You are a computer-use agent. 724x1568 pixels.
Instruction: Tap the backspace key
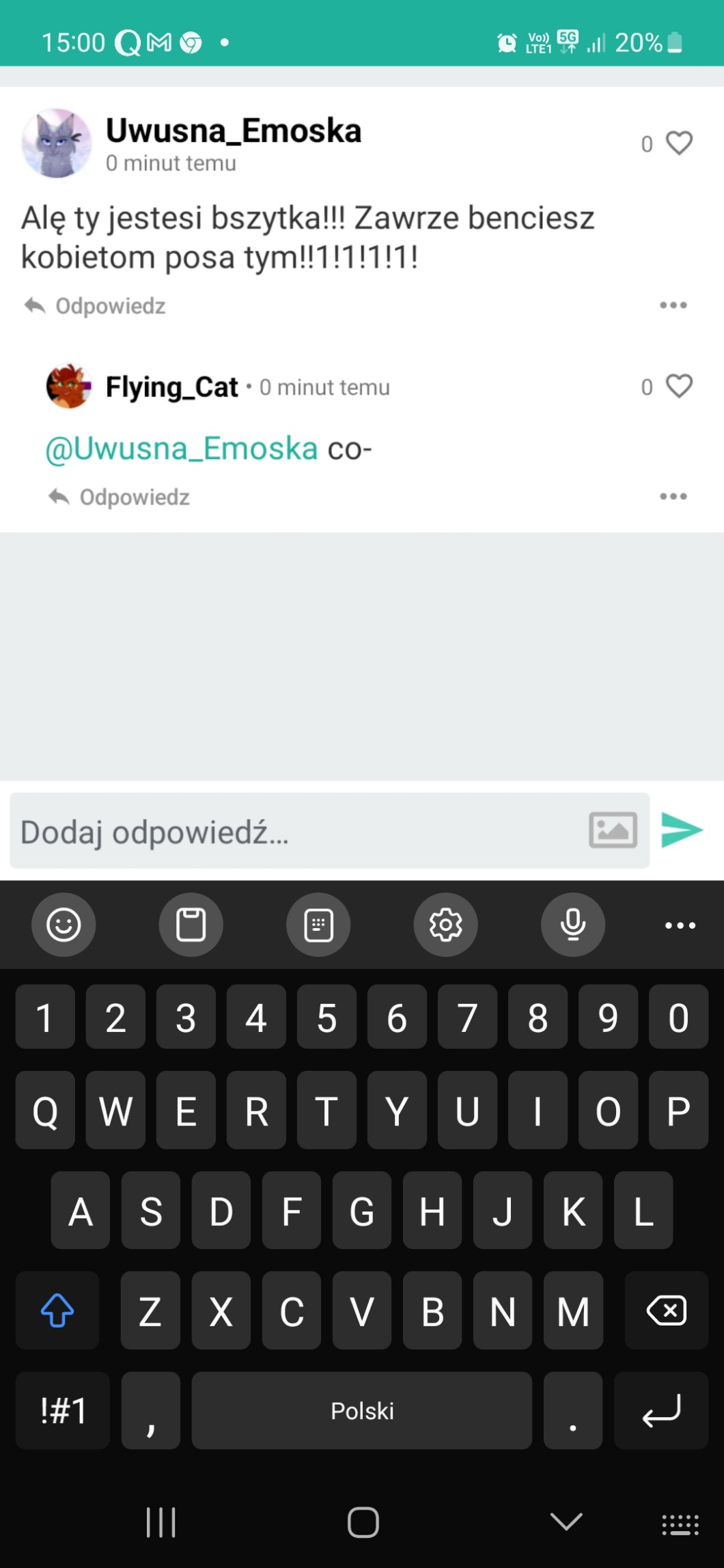point(666,1311)
